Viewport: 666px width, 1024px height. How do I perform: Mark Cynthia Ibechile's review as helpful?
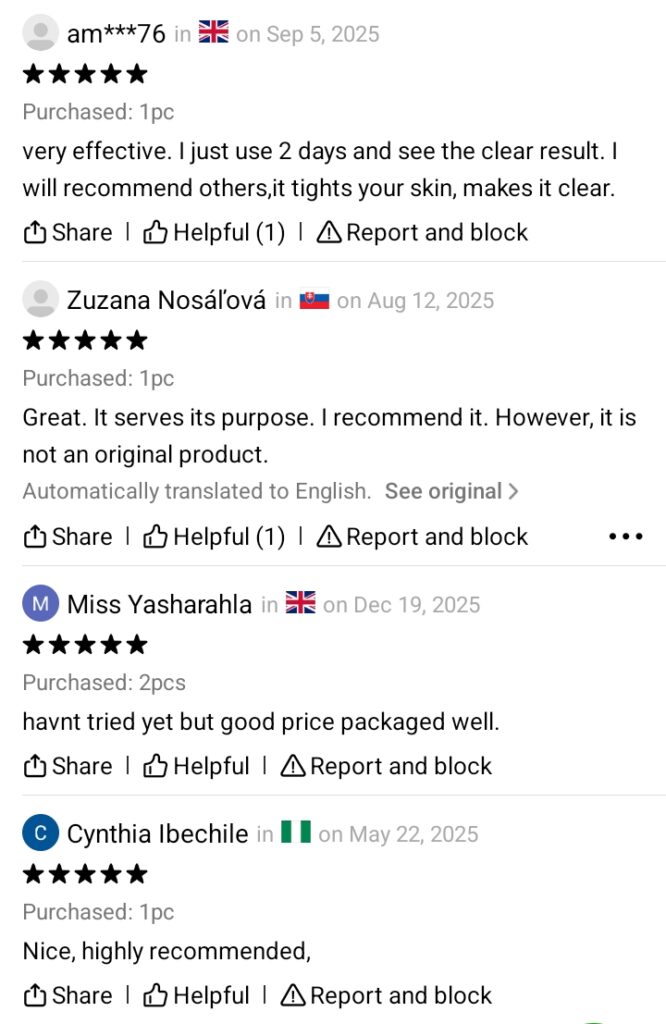coord(196,996)
